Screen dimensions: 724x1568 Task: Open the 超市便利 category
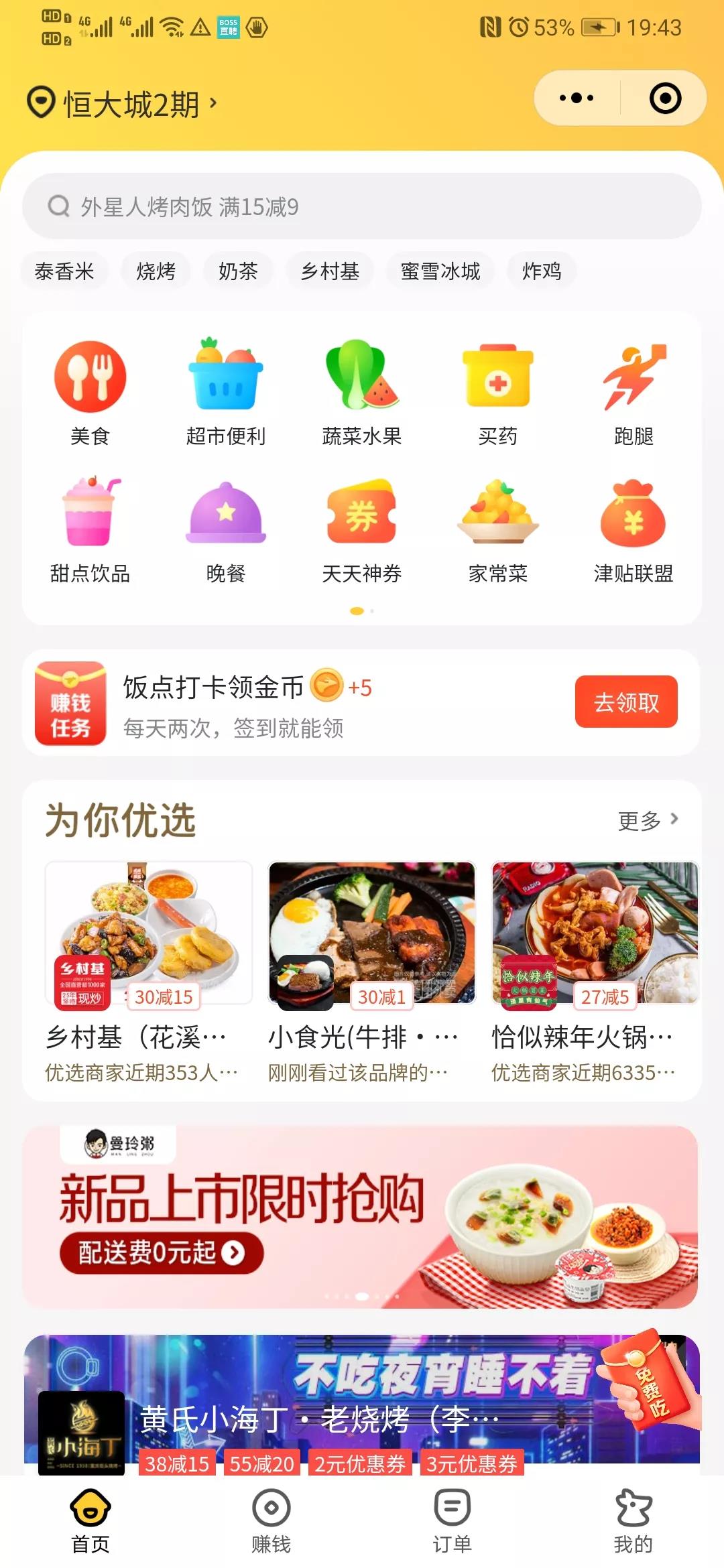[x=226, y=393]
